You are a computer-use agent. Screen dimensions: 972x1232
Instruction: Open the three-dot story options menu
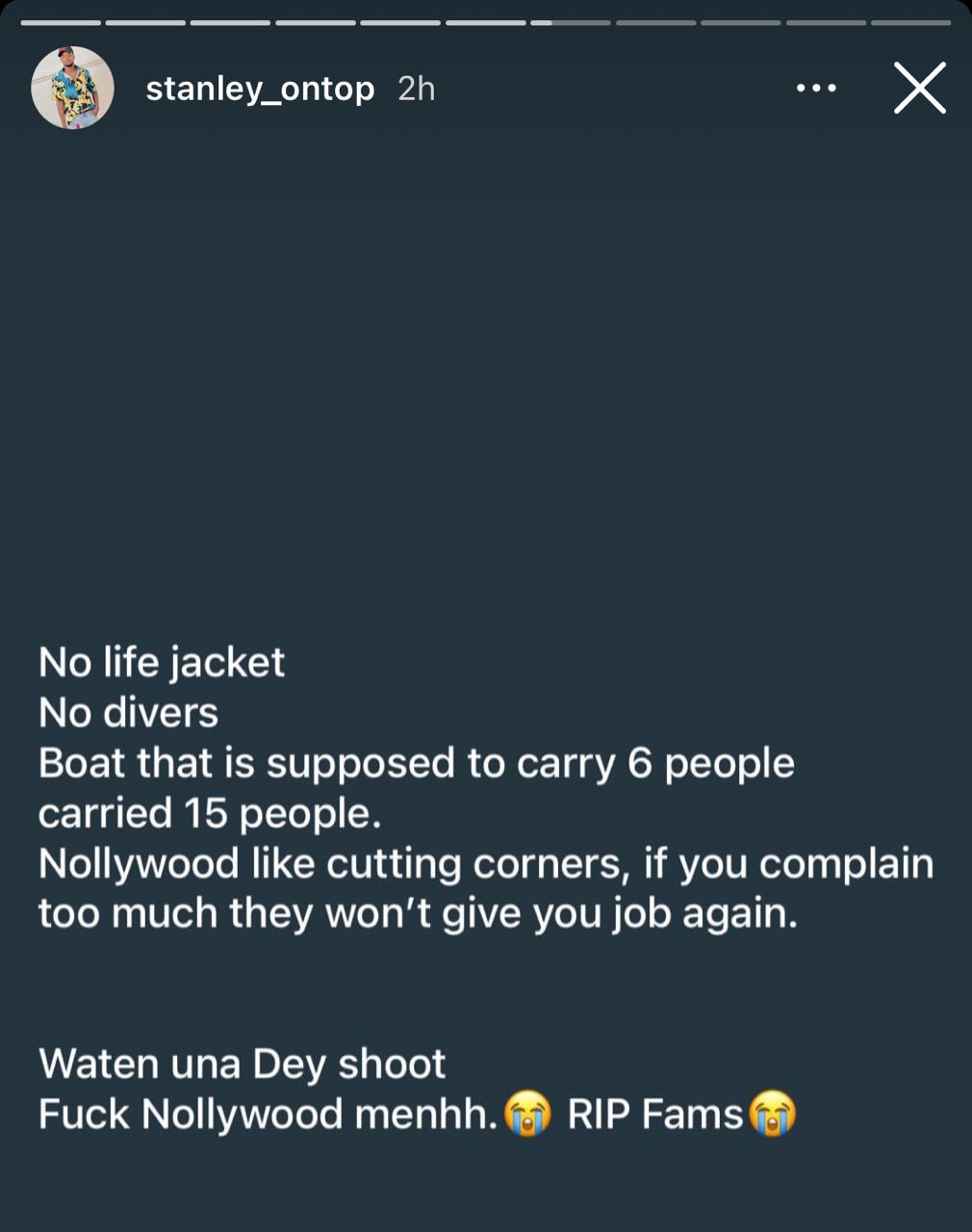[x=816, y=89]
